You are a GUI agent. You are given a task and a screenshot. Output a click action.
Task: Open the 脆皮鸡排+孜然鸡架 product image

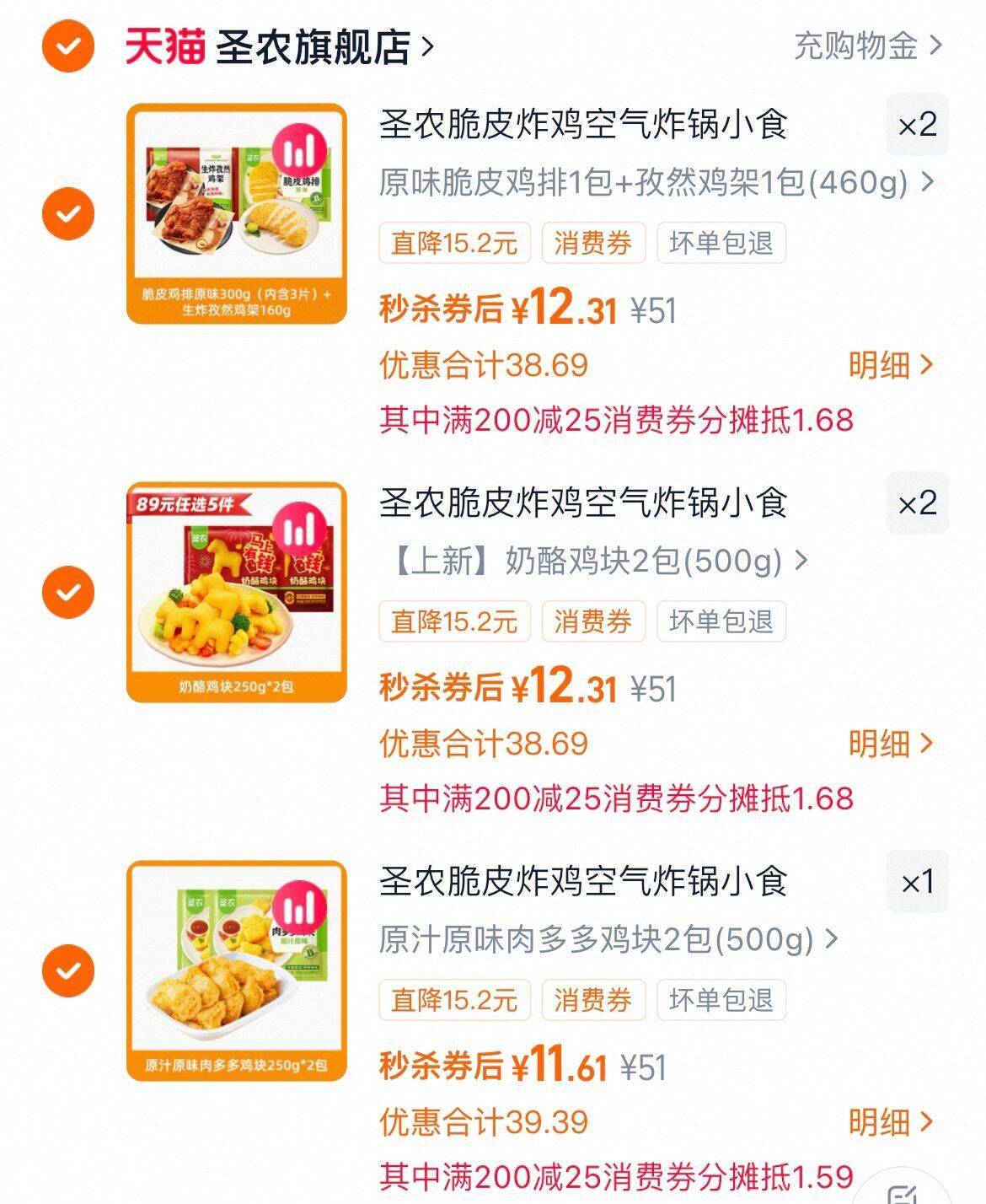pyautogui.click(x=237, y=213)
